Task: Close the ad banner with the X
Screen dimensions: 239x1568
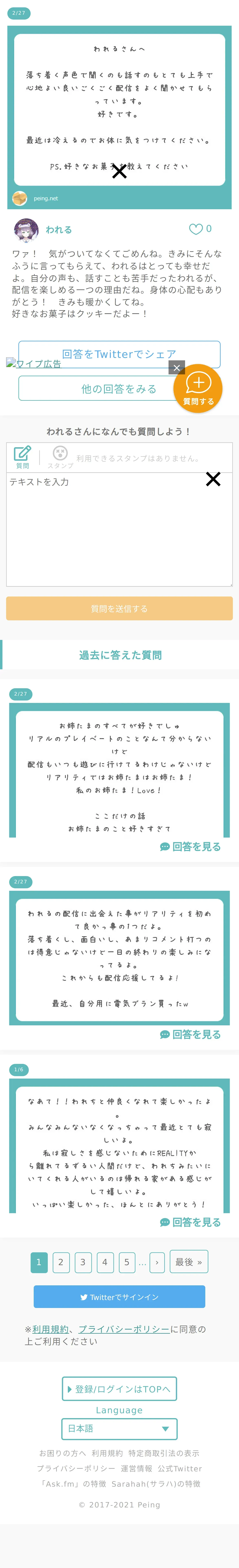Action: click(x=177, y=368)
